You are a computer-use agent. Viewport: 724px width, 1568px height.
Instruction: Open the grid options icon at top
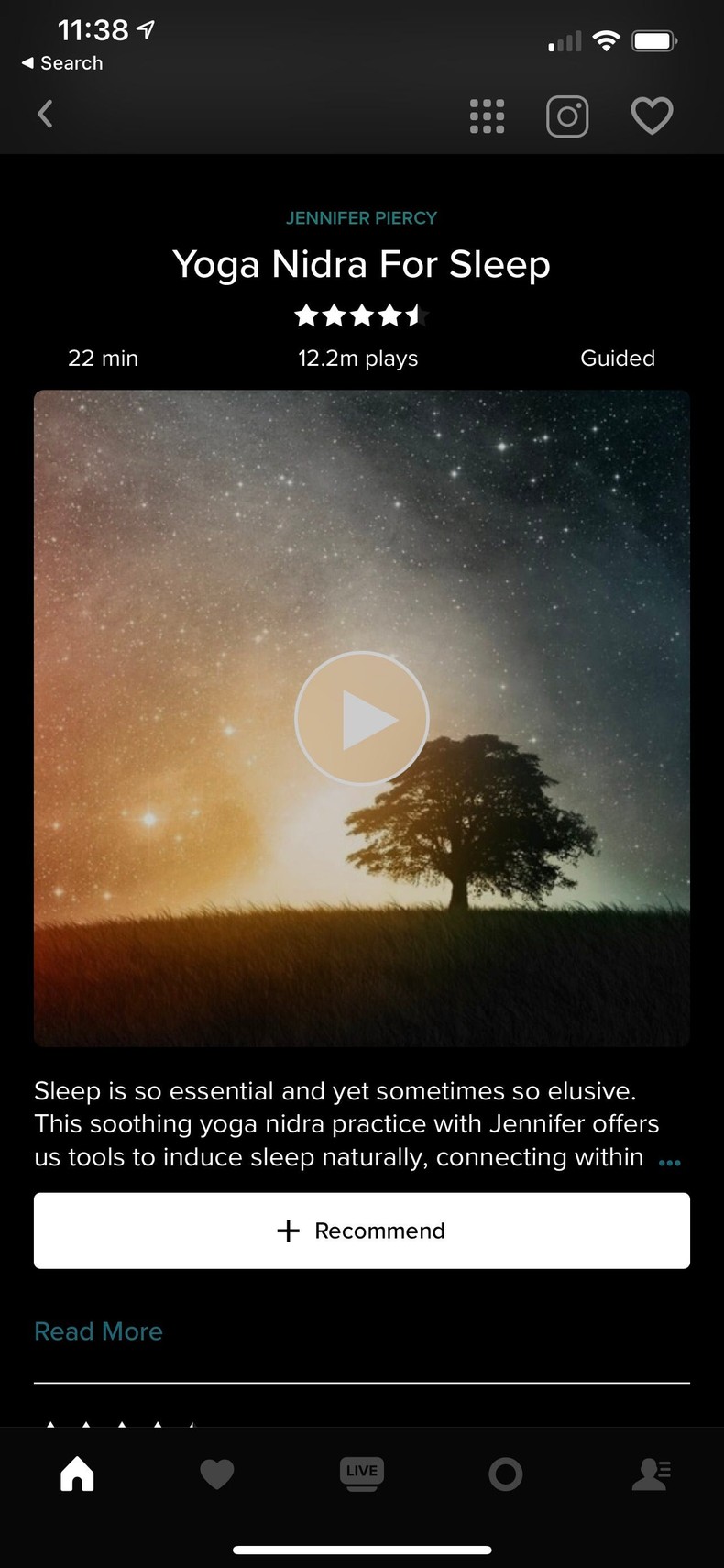coord(486,116)
